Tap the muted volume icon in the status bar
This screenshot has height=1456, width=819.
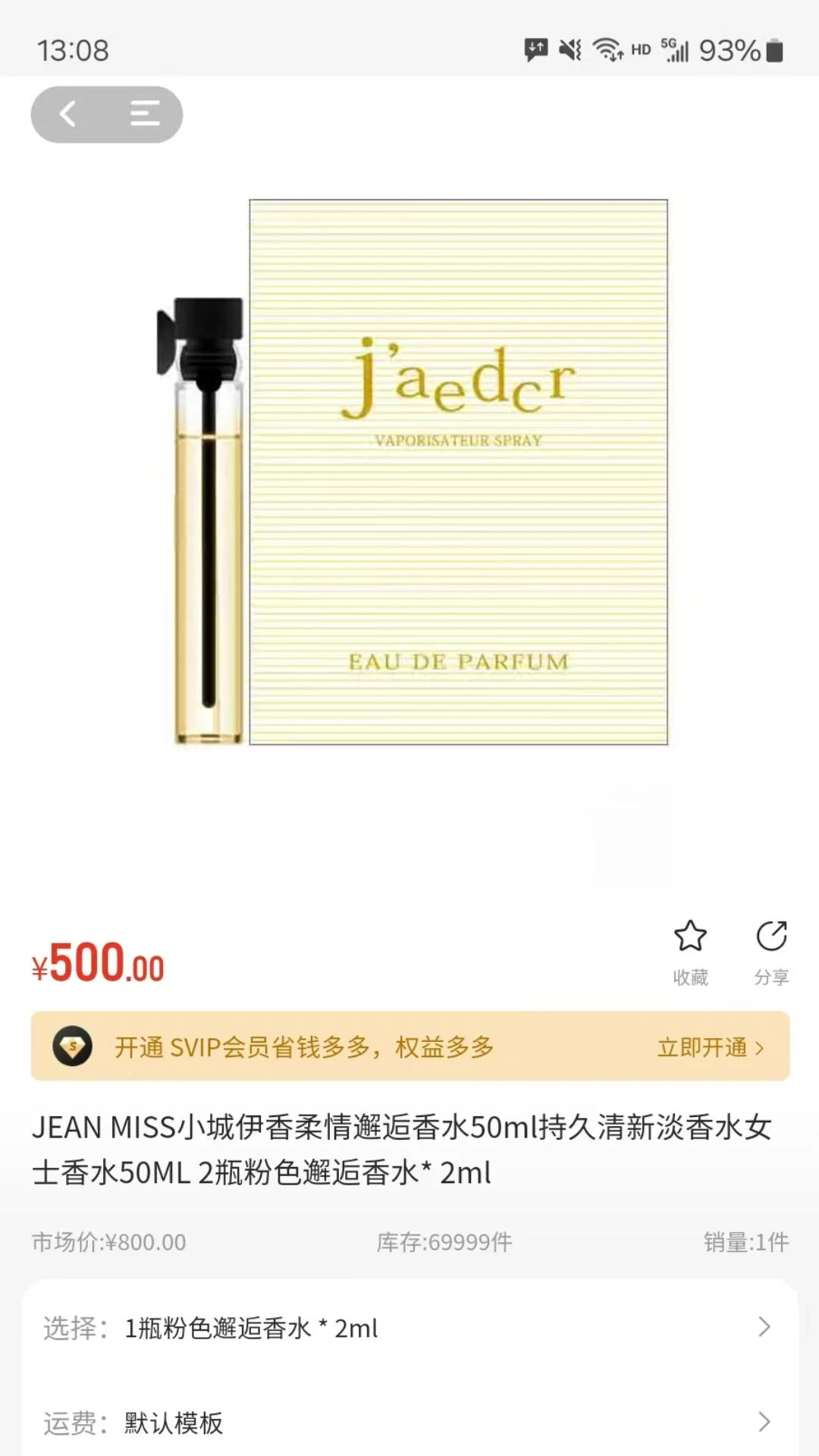(x=571, y=49)
